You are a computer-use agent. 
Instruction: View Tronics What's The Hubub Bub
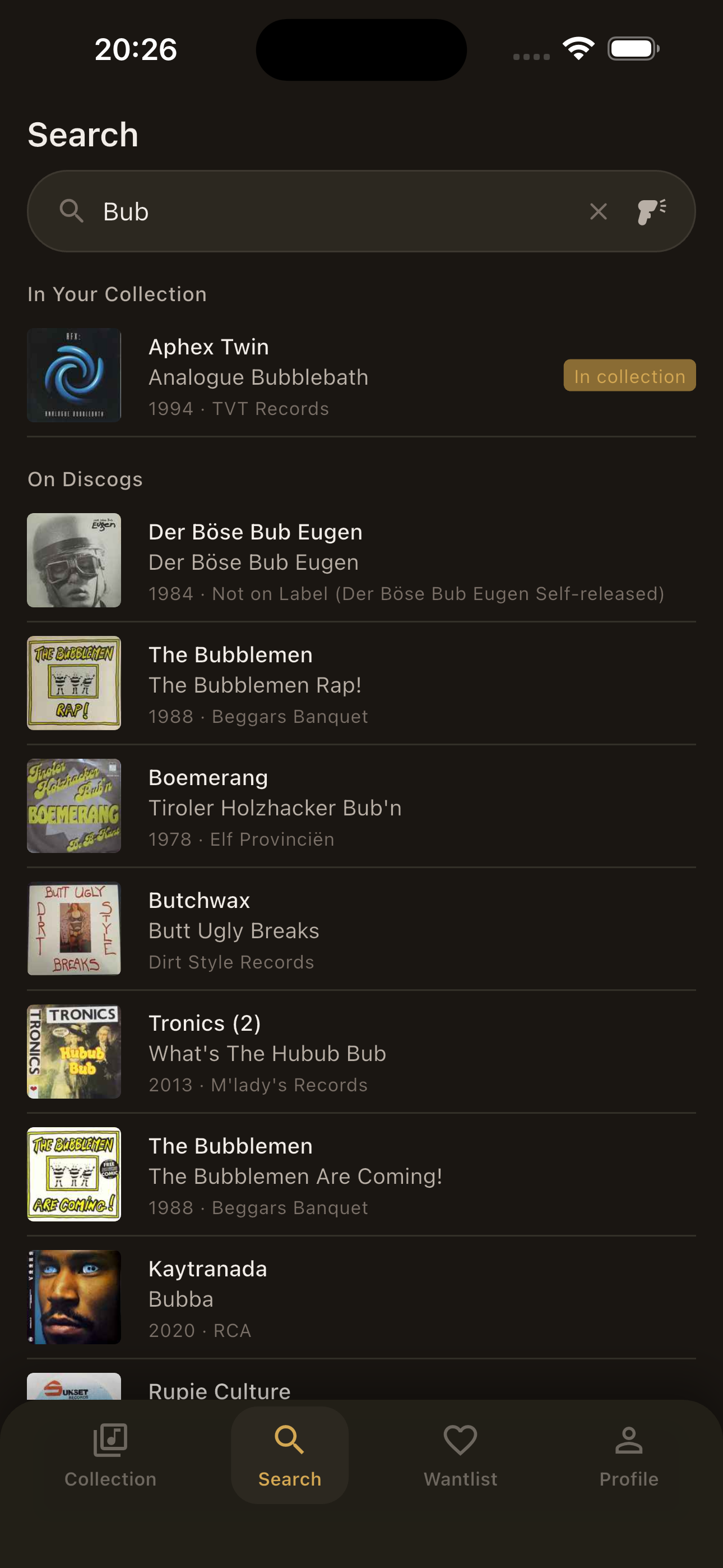pos(361,1053)
